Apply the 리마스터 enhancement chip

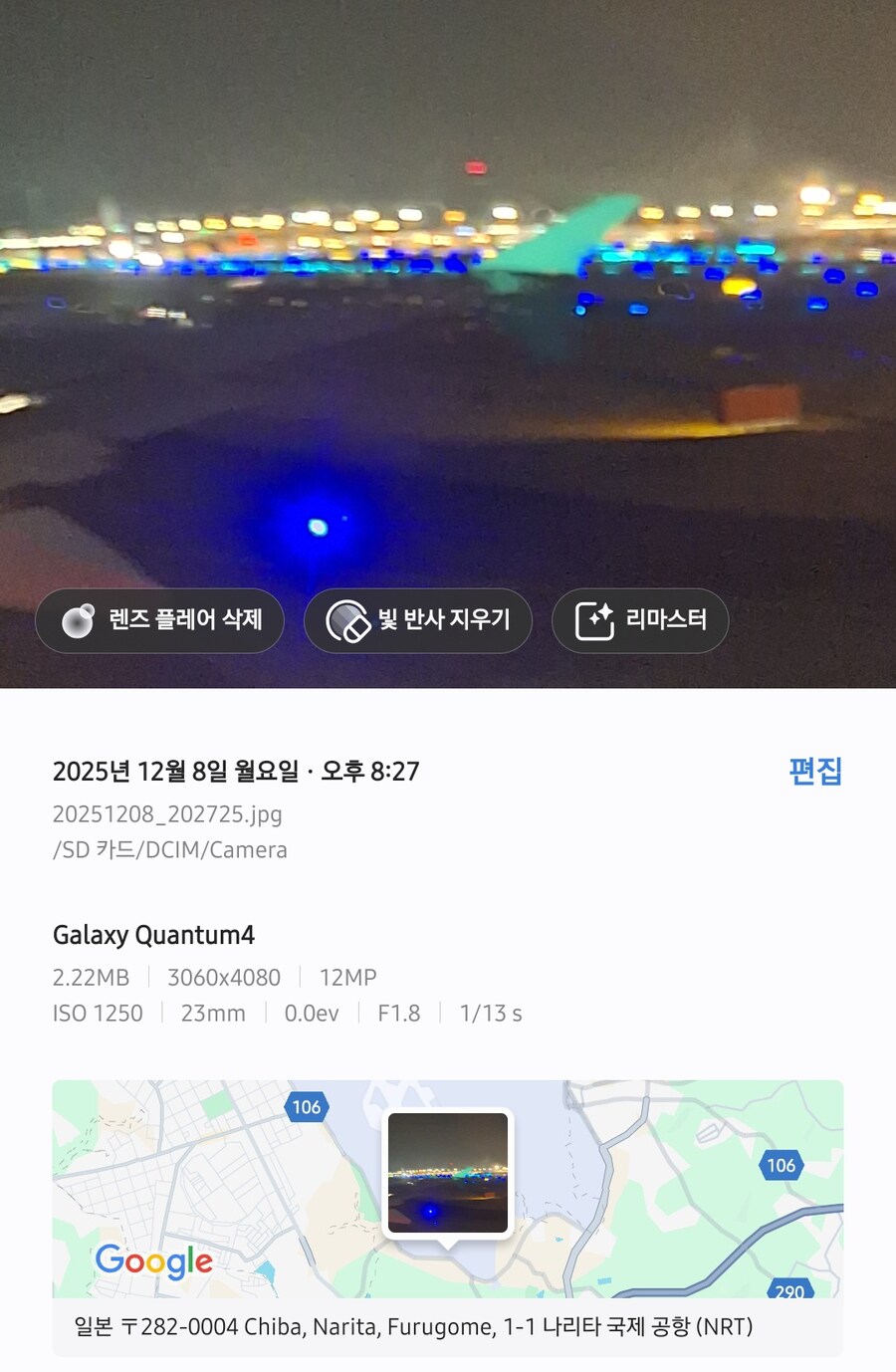point(639,620)
